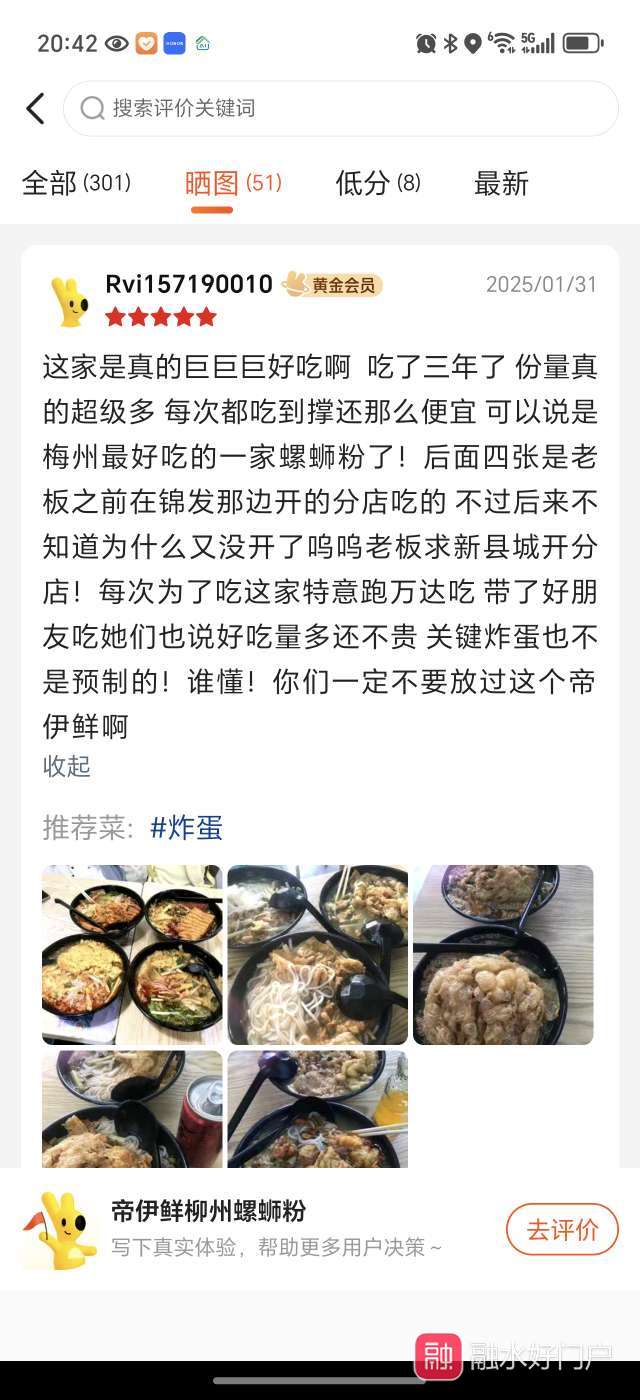Tap the review keyword search box
Screen dimensions: 640x1400
pyautogui.click(x=340, y=108)
